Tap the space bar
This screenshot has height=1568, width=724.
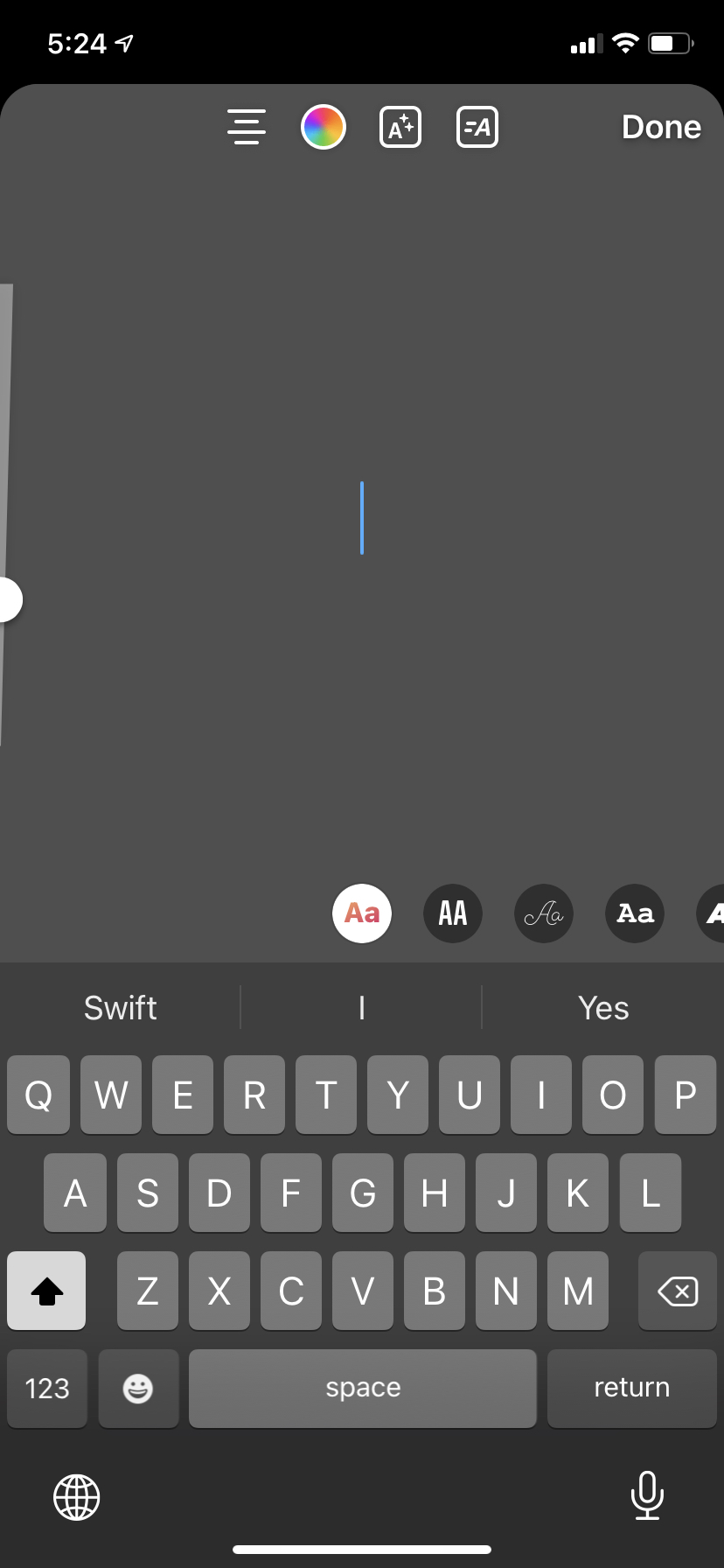click(x=363, y=1389)
